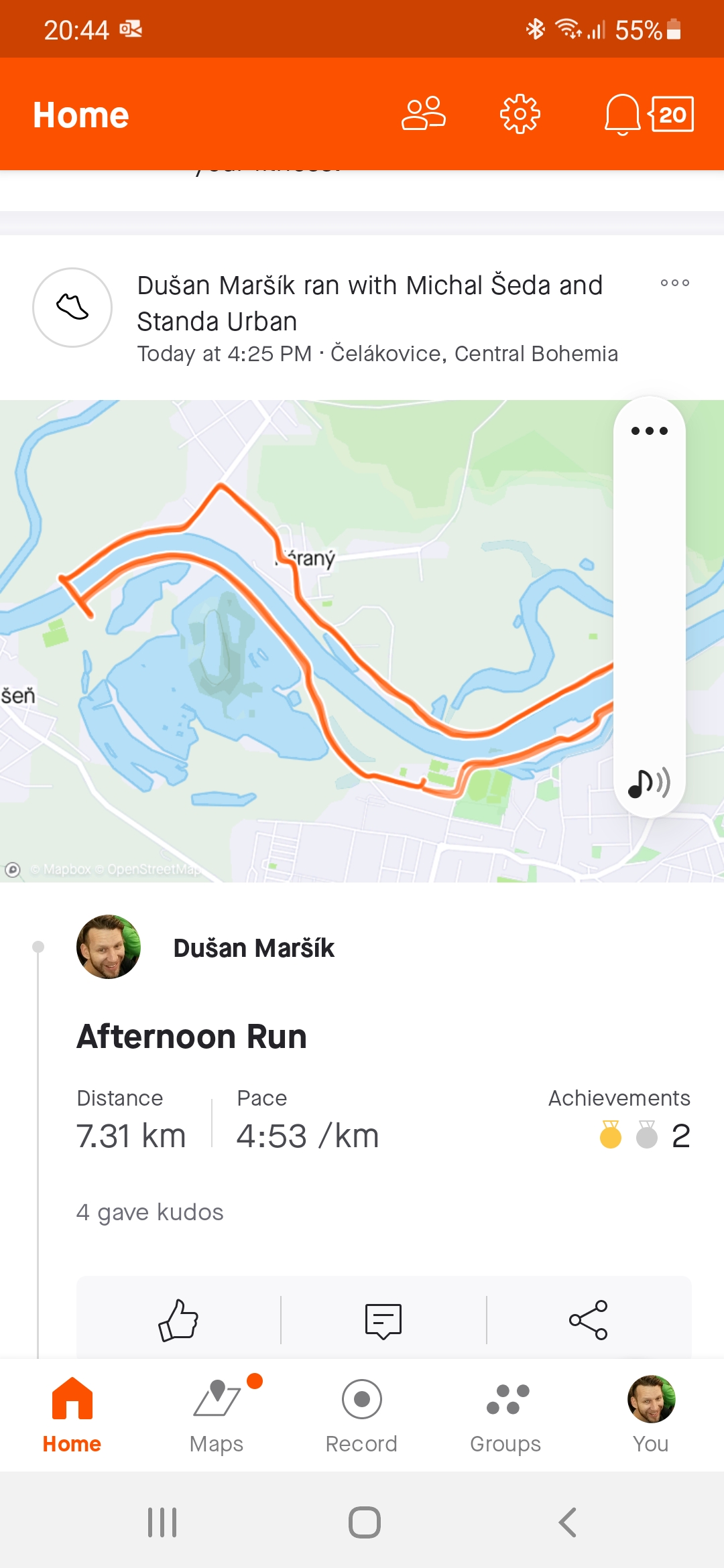
Task: Comment on the Afternoon Run
Action: (383, 1321)
